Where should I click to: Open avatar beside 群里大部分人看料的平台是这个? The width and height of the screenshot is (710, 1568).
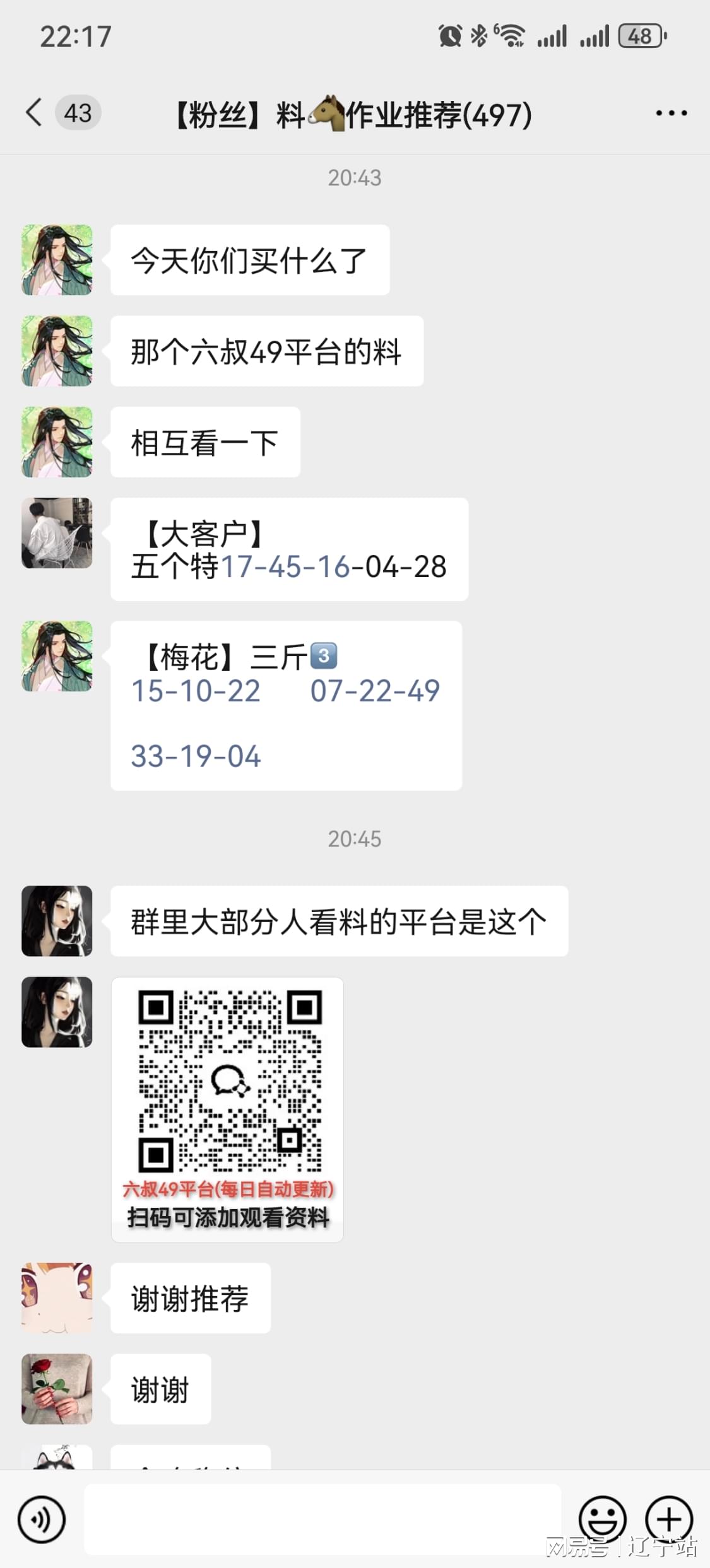pos(57,921)
